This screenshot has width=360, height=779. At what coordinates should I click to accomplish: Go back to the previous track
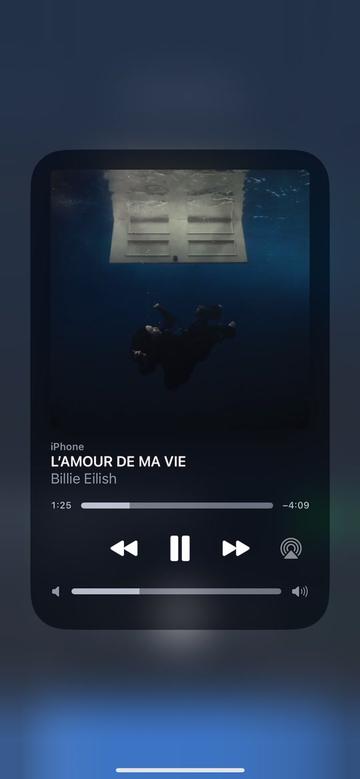pos(124,548)
